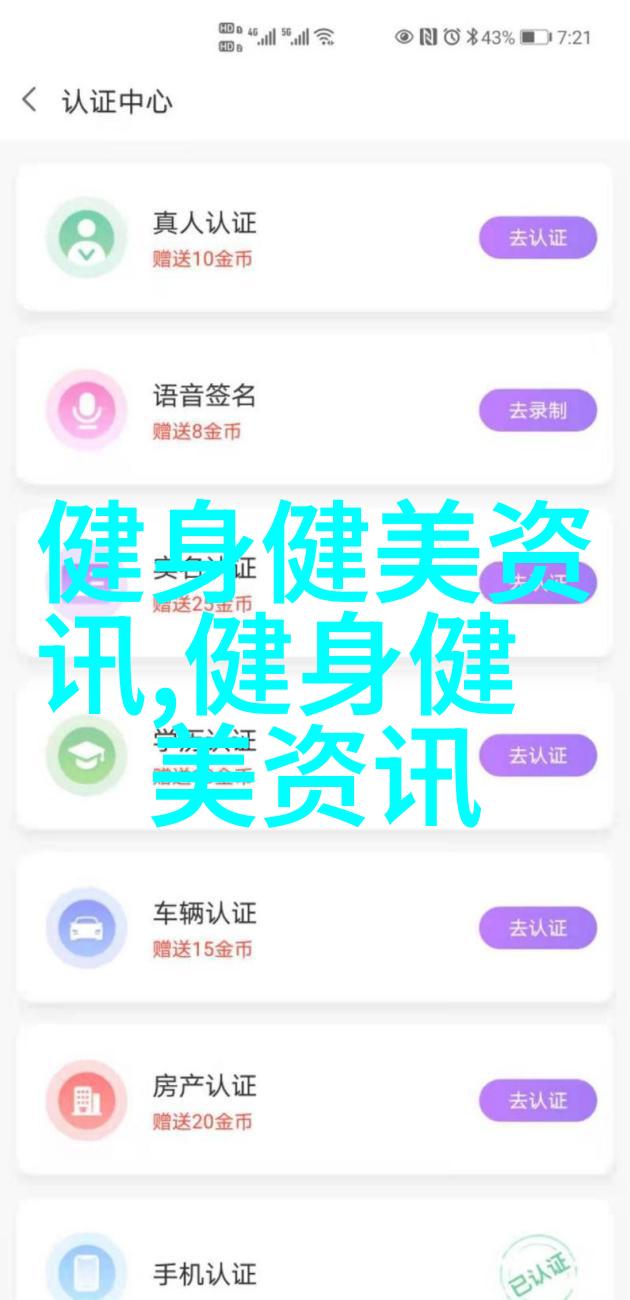The image size is (630, 1300).
Task: Tap 去录制 for 语音签名
Action: click(x=537, y=410)
